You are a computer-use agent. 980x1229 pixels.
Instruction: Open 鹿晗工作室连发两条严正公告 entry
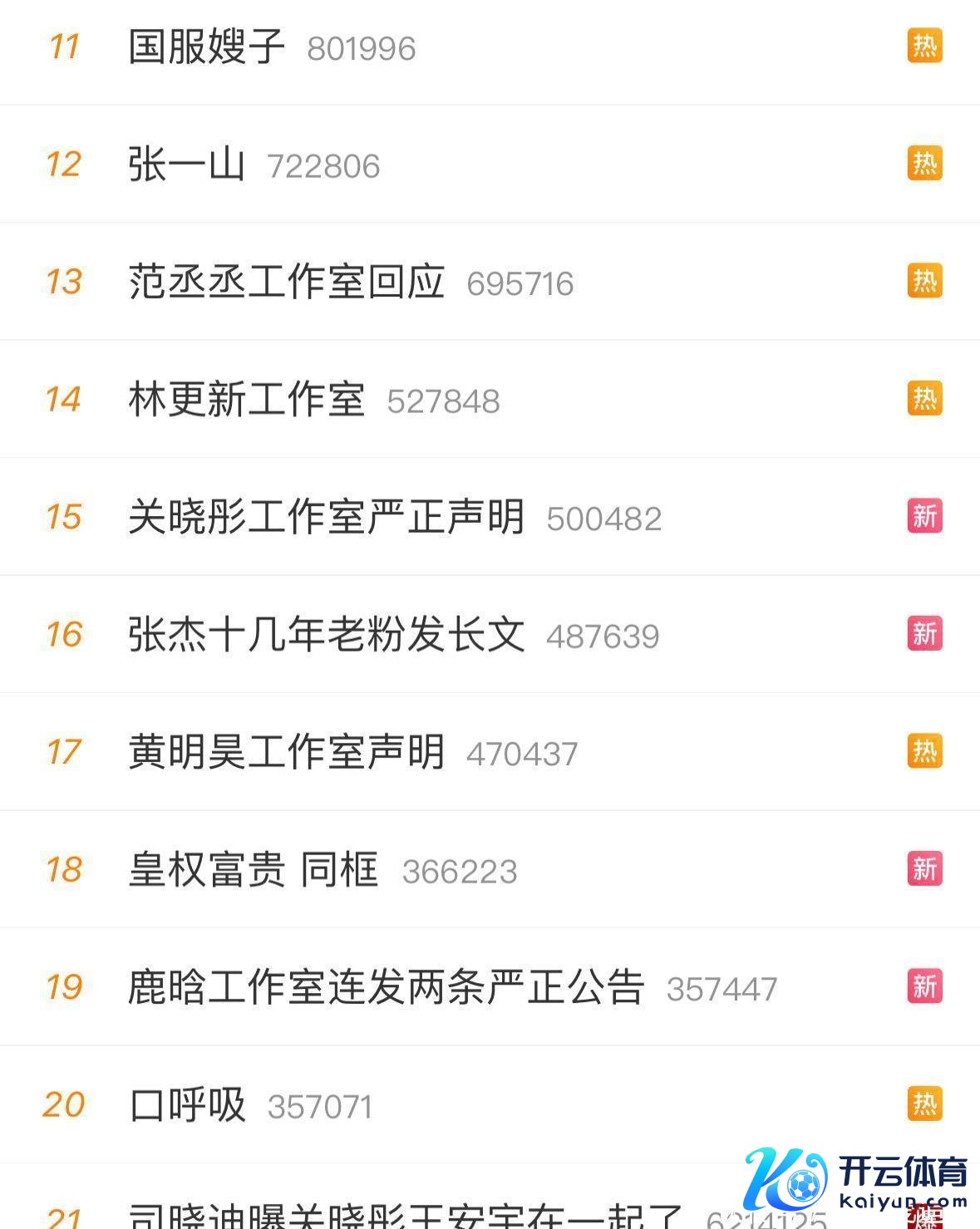tap(387, 988)
